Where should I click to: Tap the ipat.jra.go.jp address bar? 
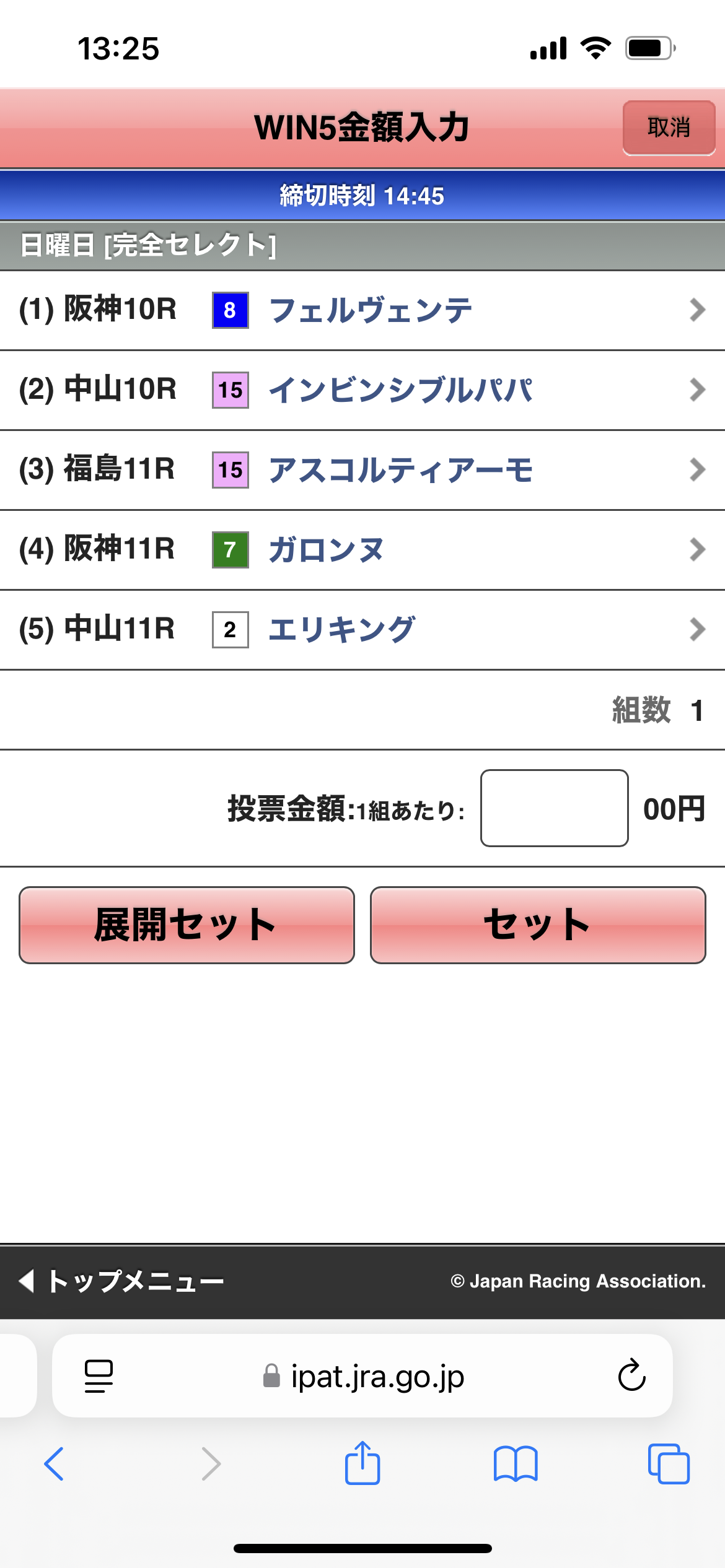[362, 1376]
